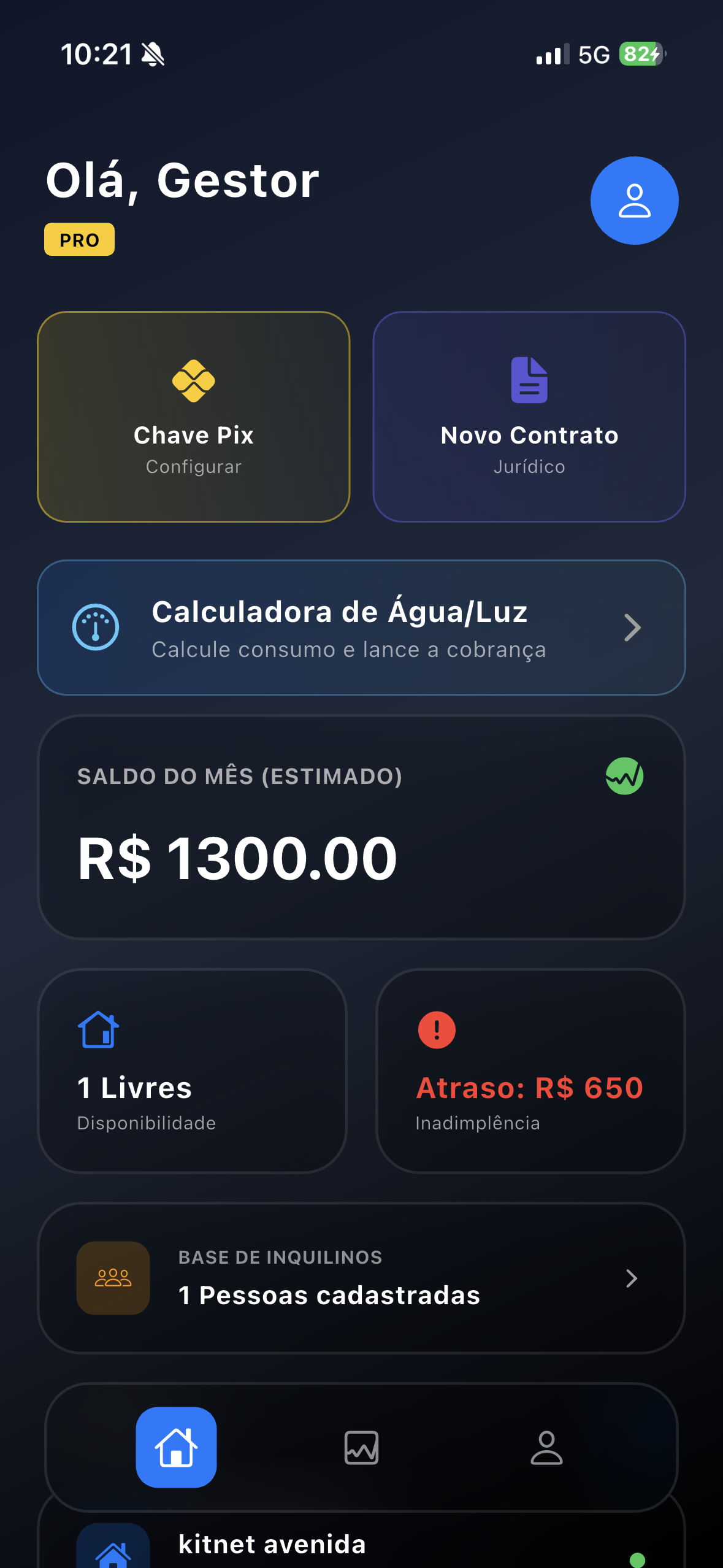
Task: Open the user profile icon
Action: [635, 201]
